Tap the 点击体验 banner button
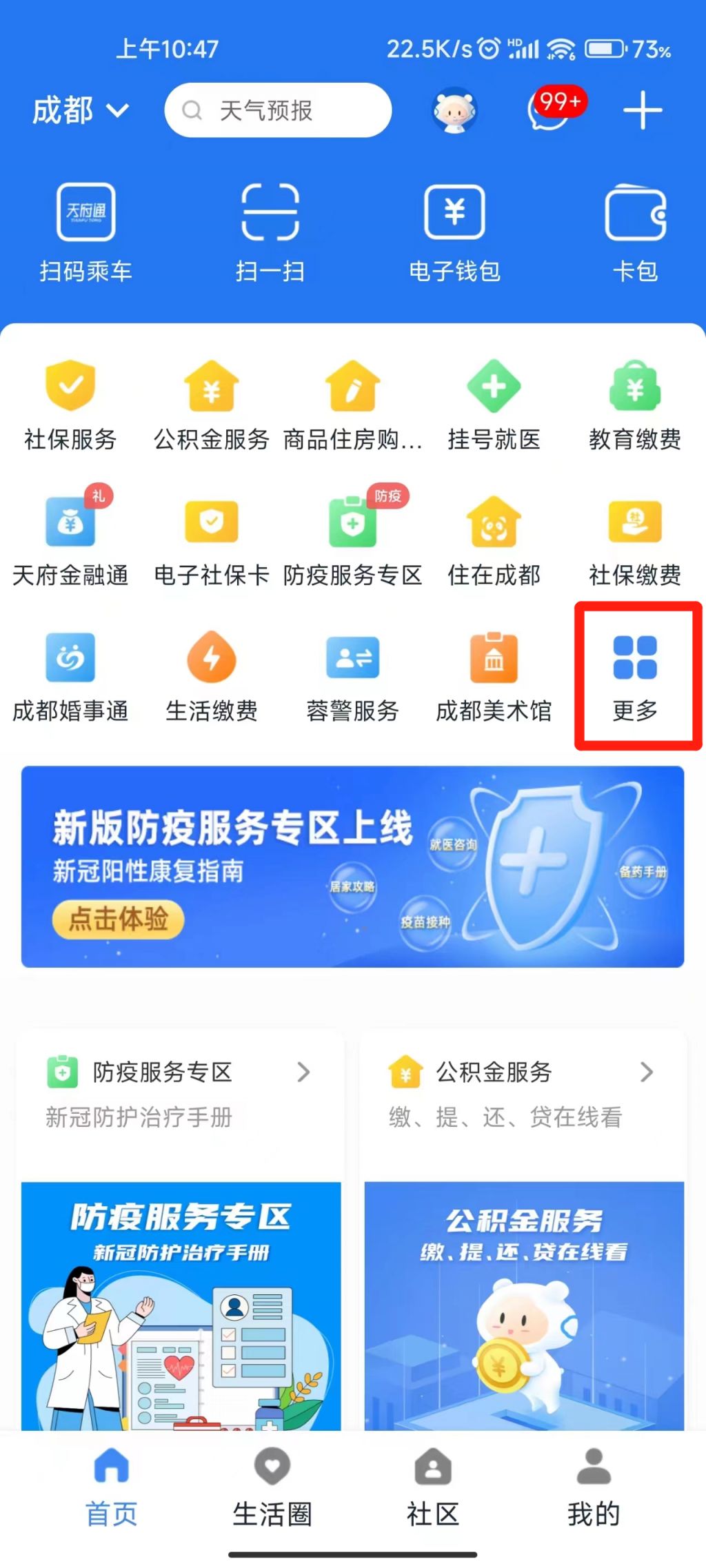706x1568 pixels. coord(119,919)
